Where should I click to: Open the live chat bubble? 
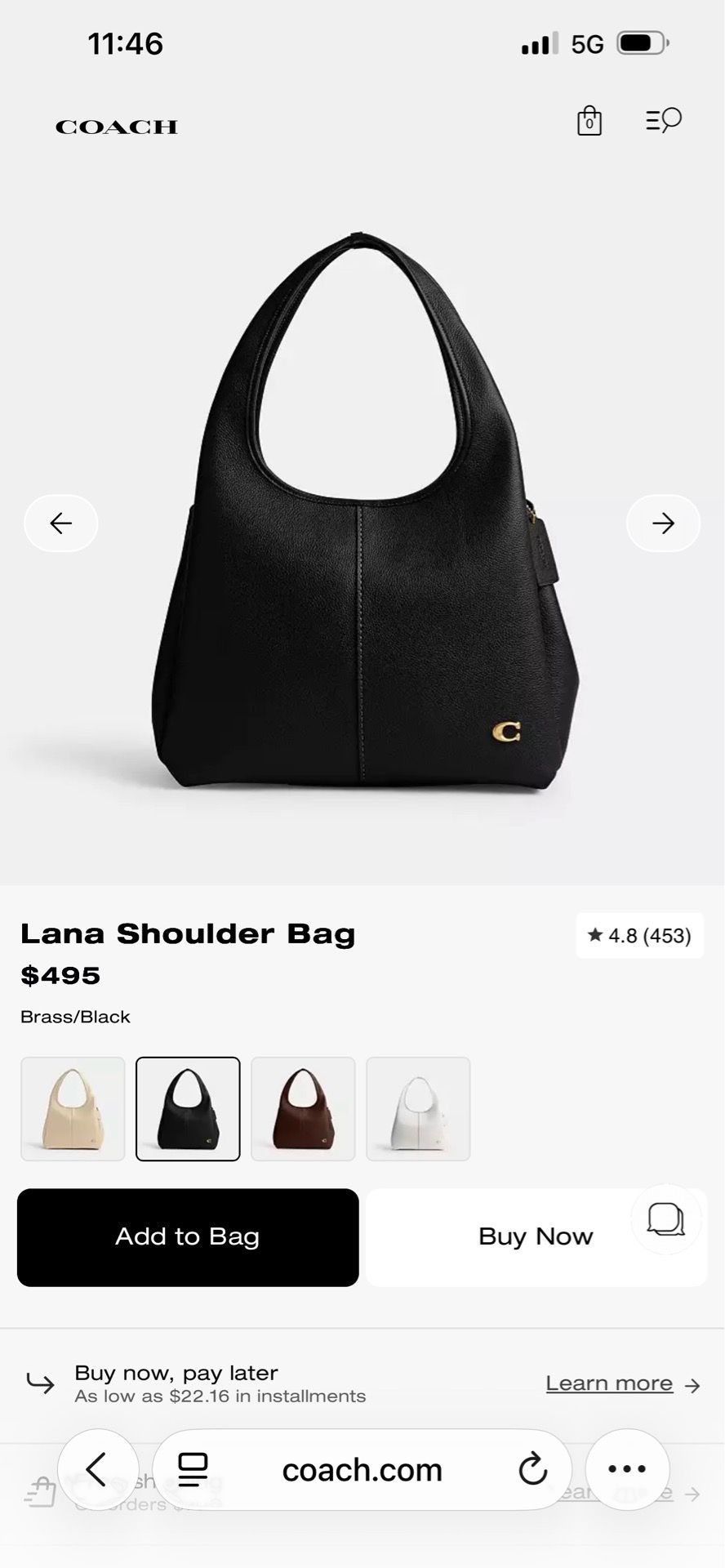pos(666,1219)
